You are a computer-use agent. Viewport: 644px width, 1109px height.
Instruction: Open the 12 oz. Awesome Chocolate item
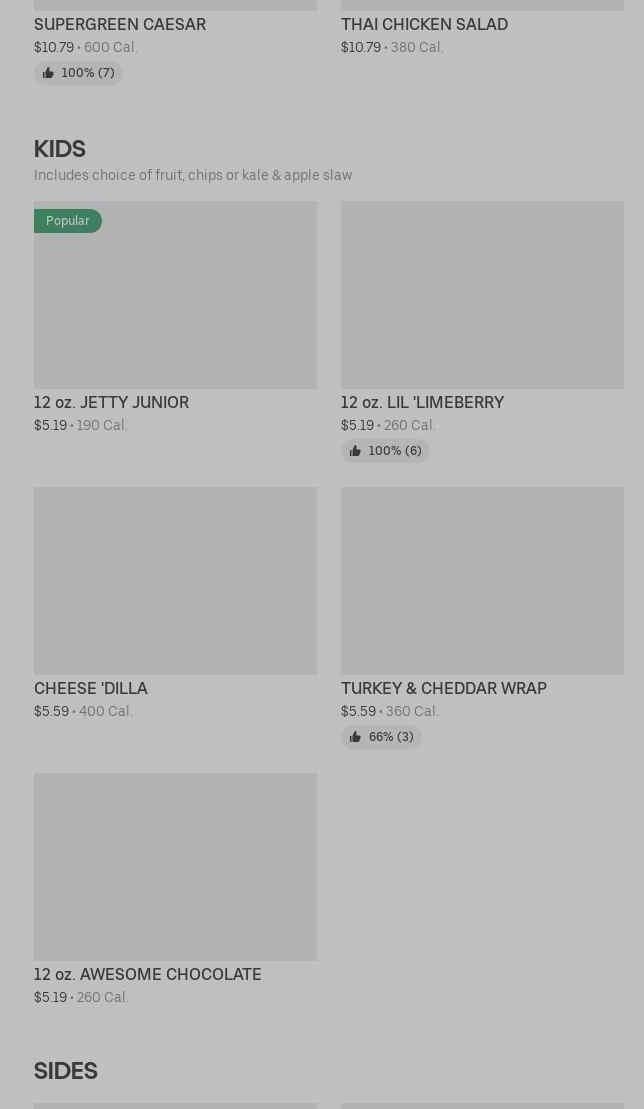[175, 868]
